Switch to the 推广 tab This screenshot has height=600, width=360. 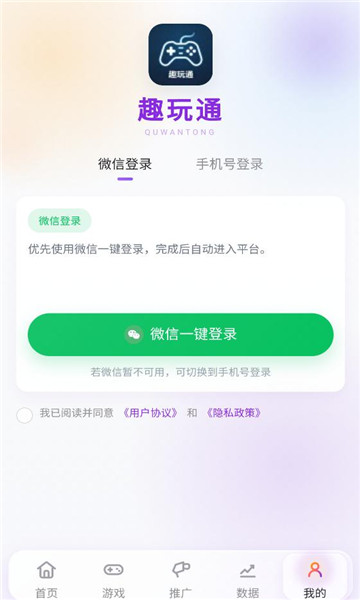[x=181, y=579]
